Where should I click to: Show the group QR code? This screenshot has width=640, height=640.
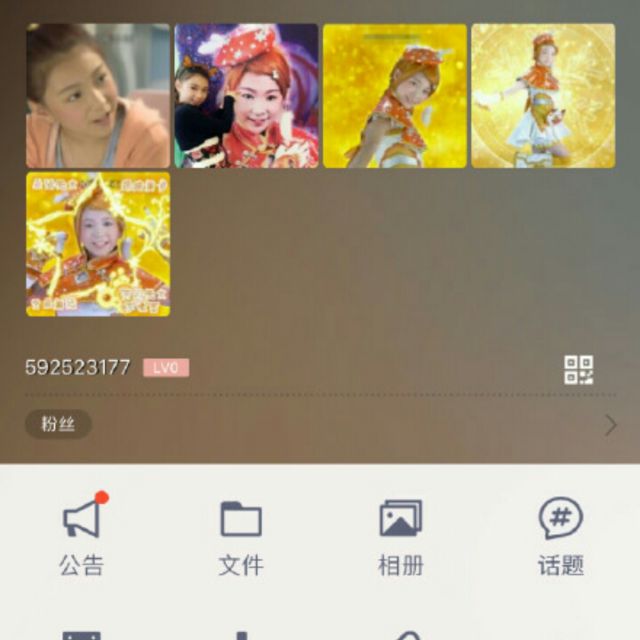pyautogui.click(x=579, y=369)
